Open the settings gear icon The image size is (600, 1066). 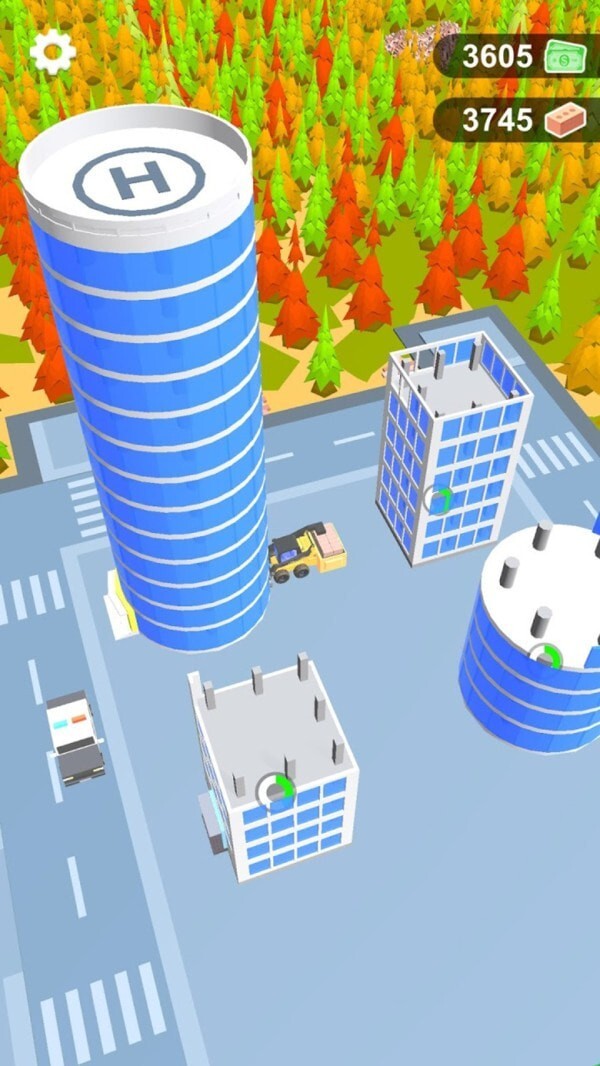pos(51,51)
